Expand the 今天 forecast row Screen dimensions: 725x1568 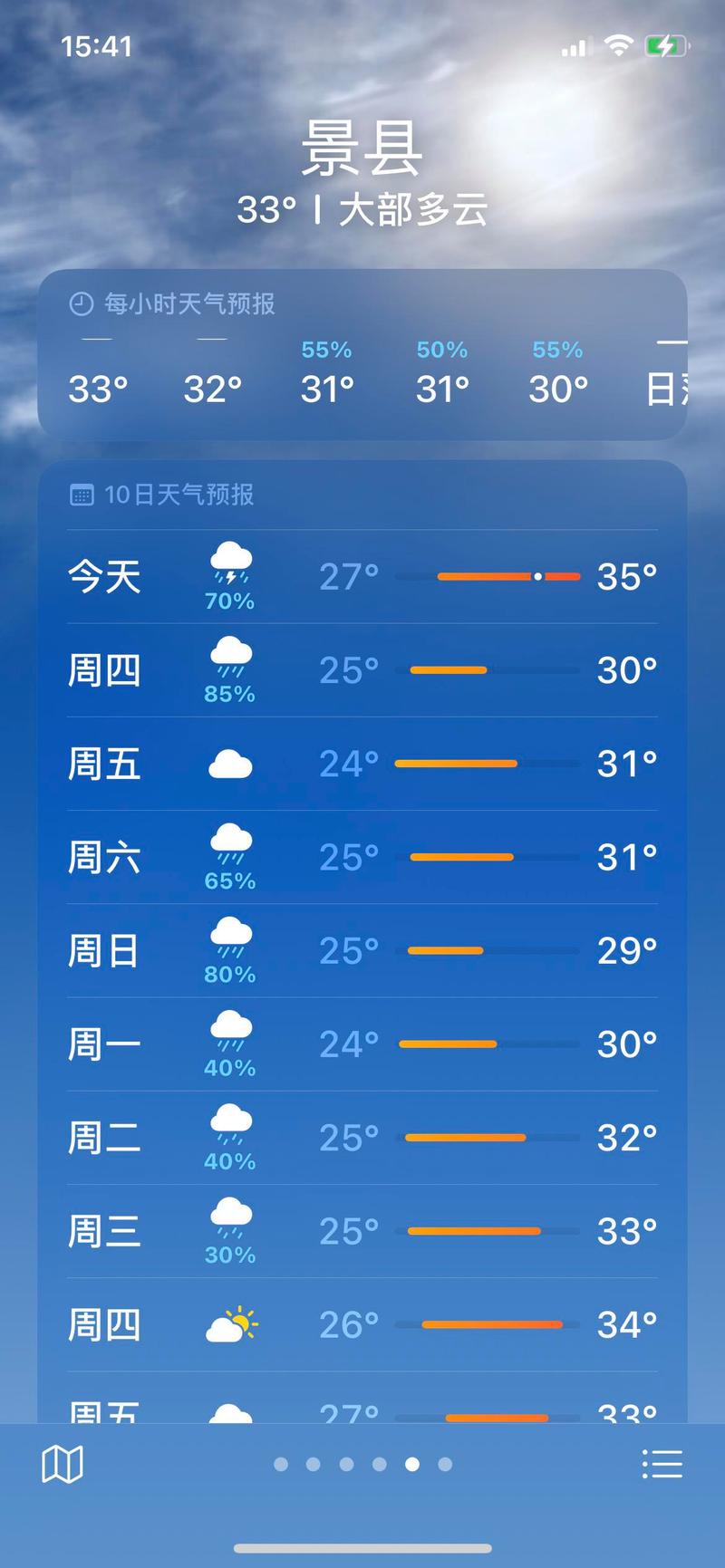(x=362, y=576)
